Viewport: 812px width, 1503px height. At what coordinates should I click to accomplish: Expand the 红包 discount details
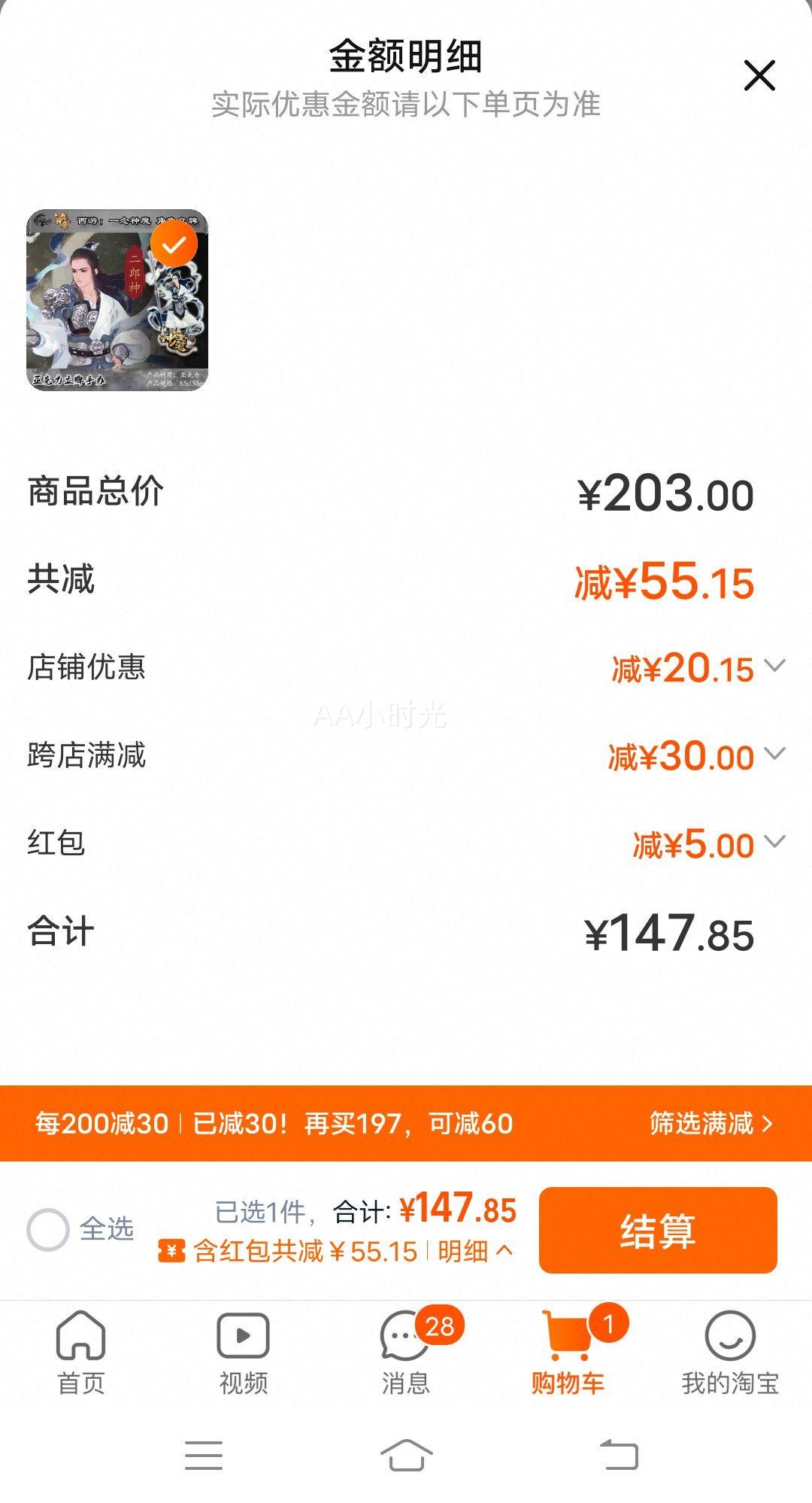[774, 842]
